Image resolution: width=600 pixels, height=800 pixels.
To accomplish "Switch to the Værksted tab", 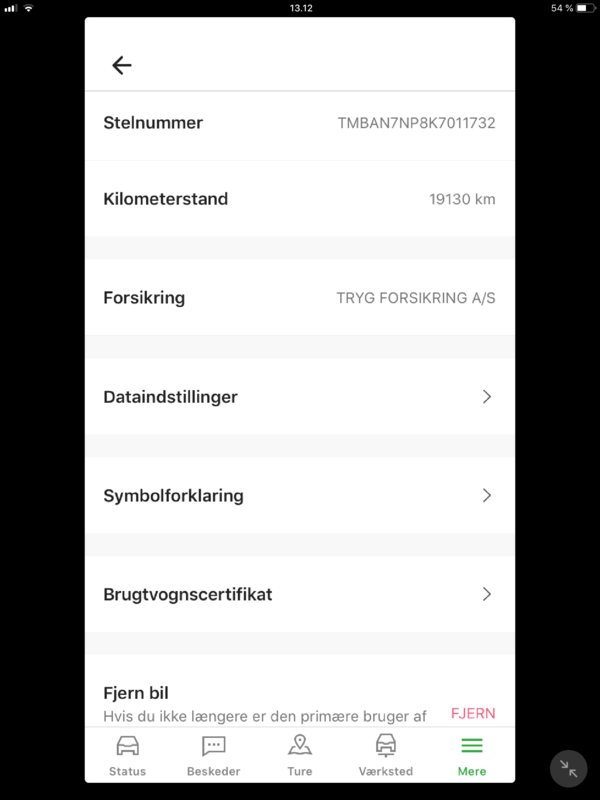I will pos(385,755).
